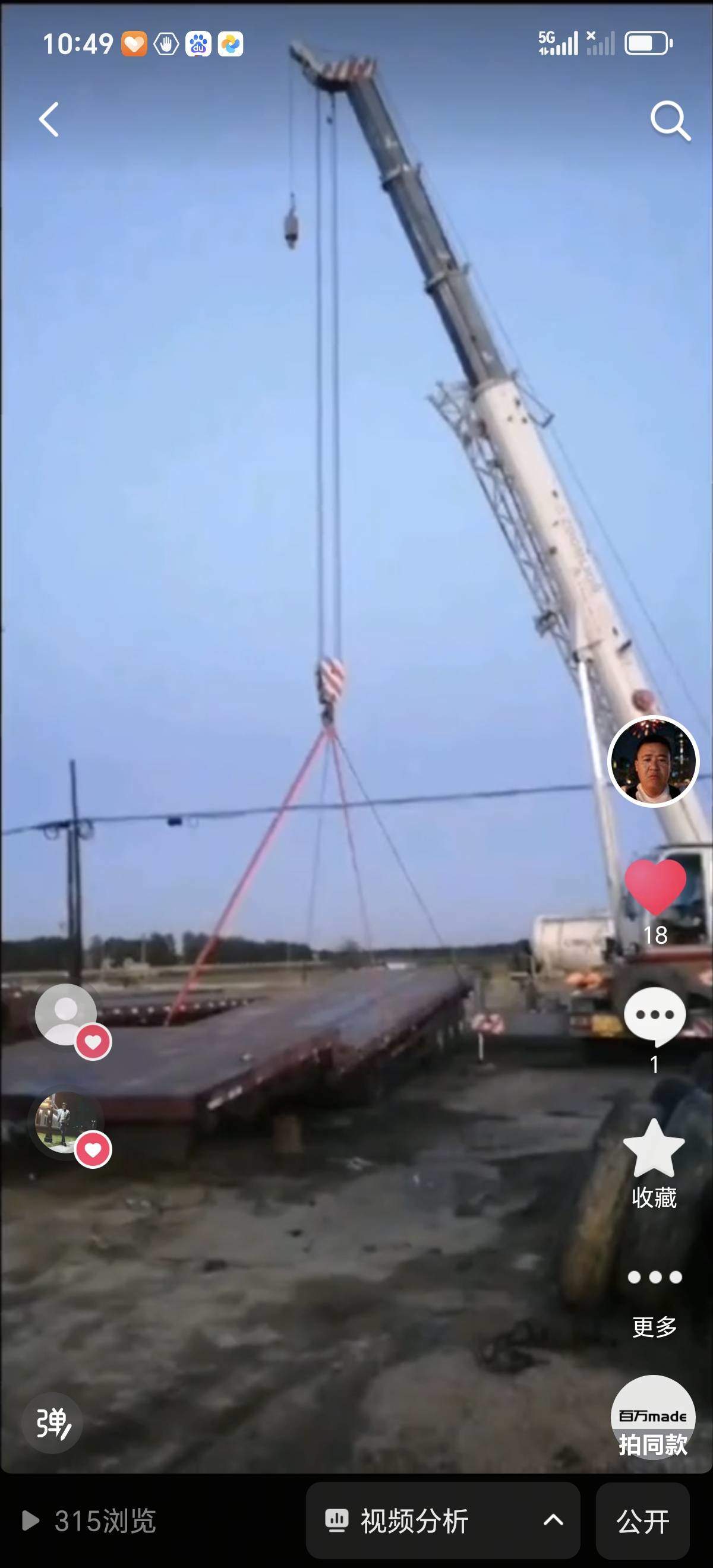Viewport: 713px width, 1568px height.
Task: Go back with the top-left arrow
Action: (x=50, y=119)
